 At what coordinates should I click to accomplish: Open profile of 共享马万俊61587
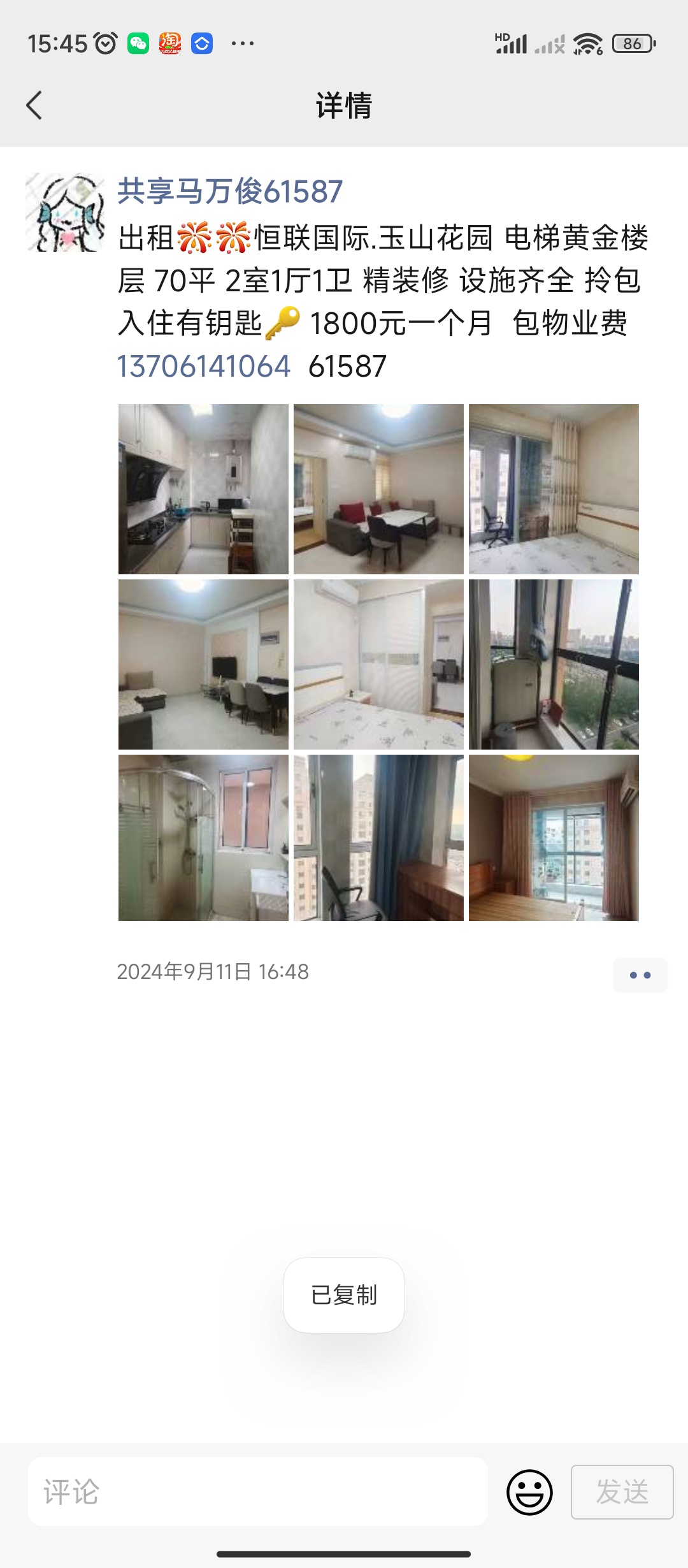[230, 191]
